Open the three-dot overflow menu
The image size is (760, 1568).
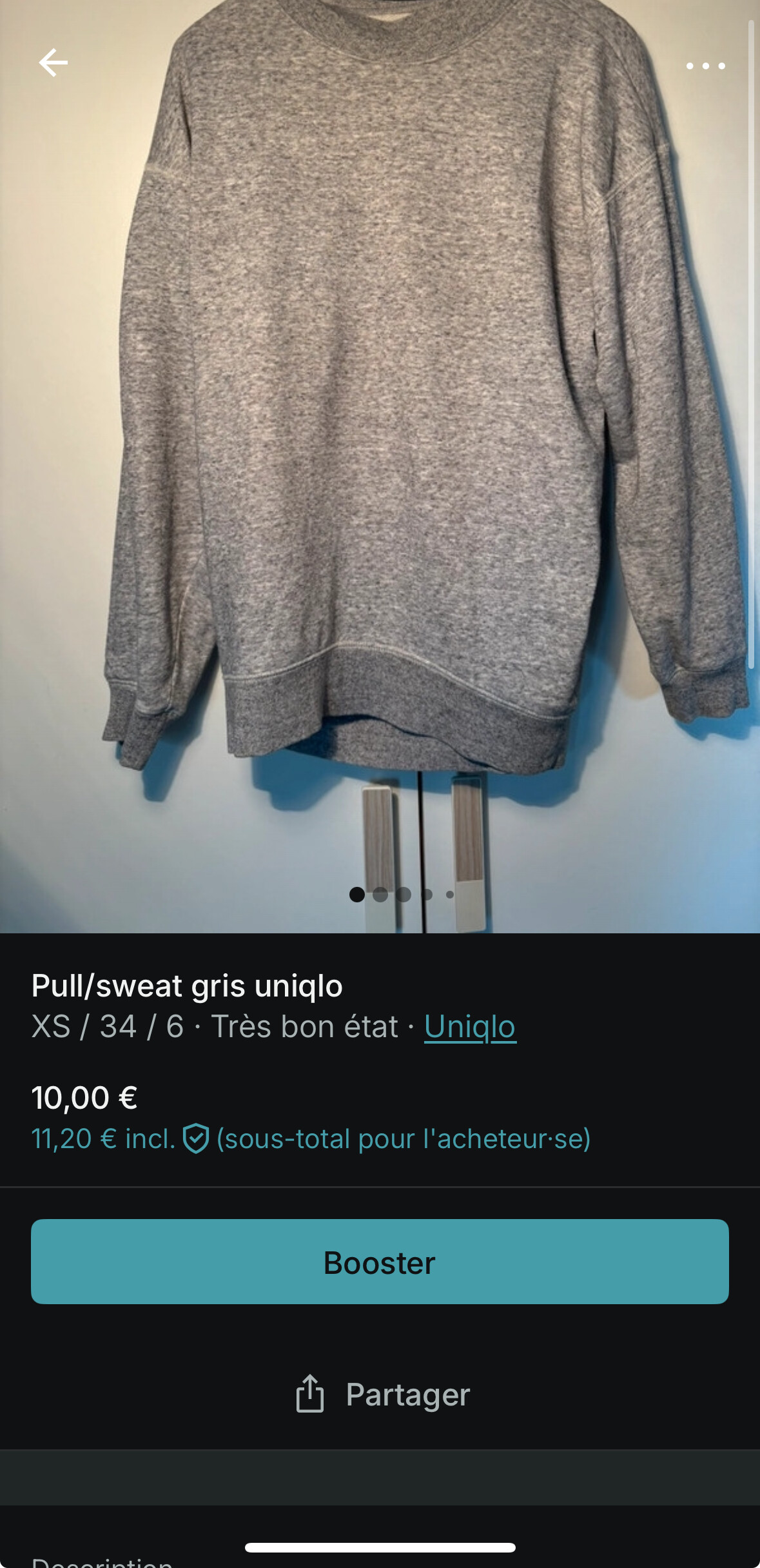point(706,66)
